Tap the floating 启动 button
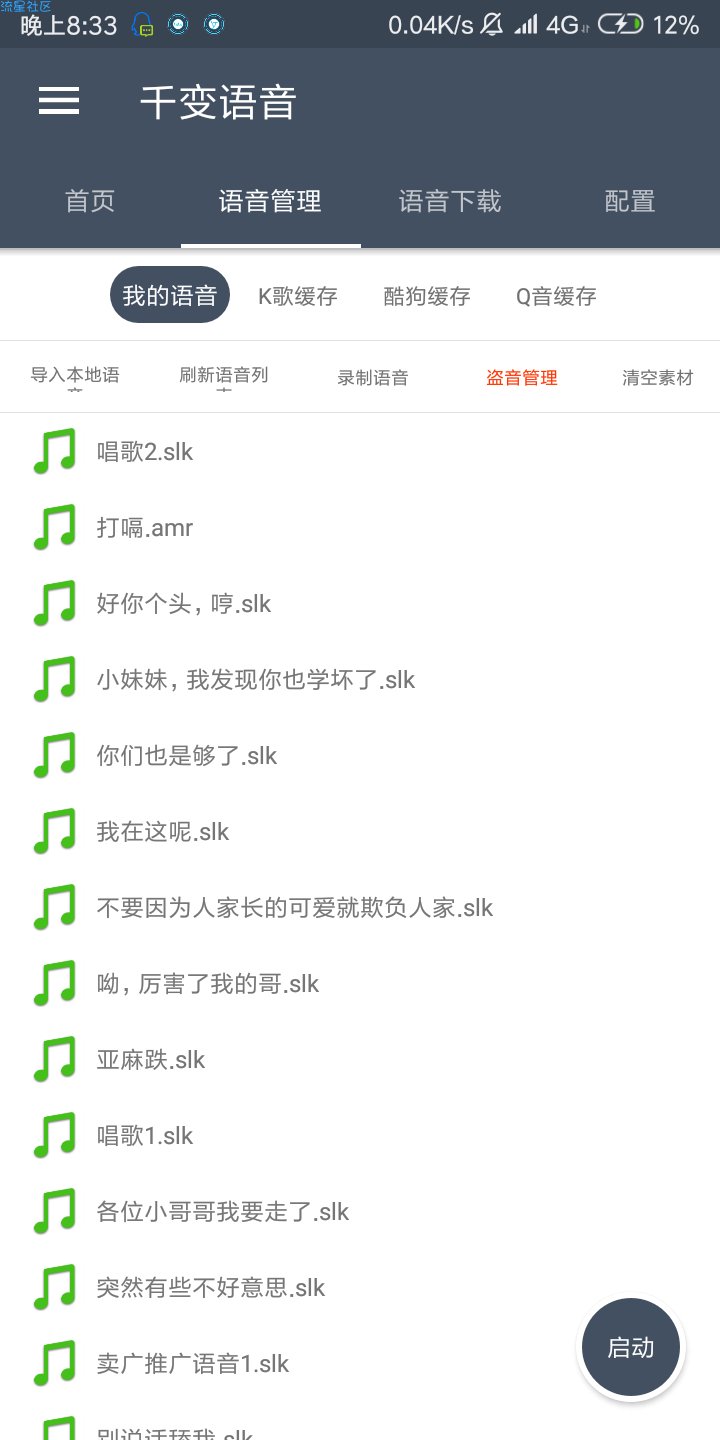 [631, 1347]
